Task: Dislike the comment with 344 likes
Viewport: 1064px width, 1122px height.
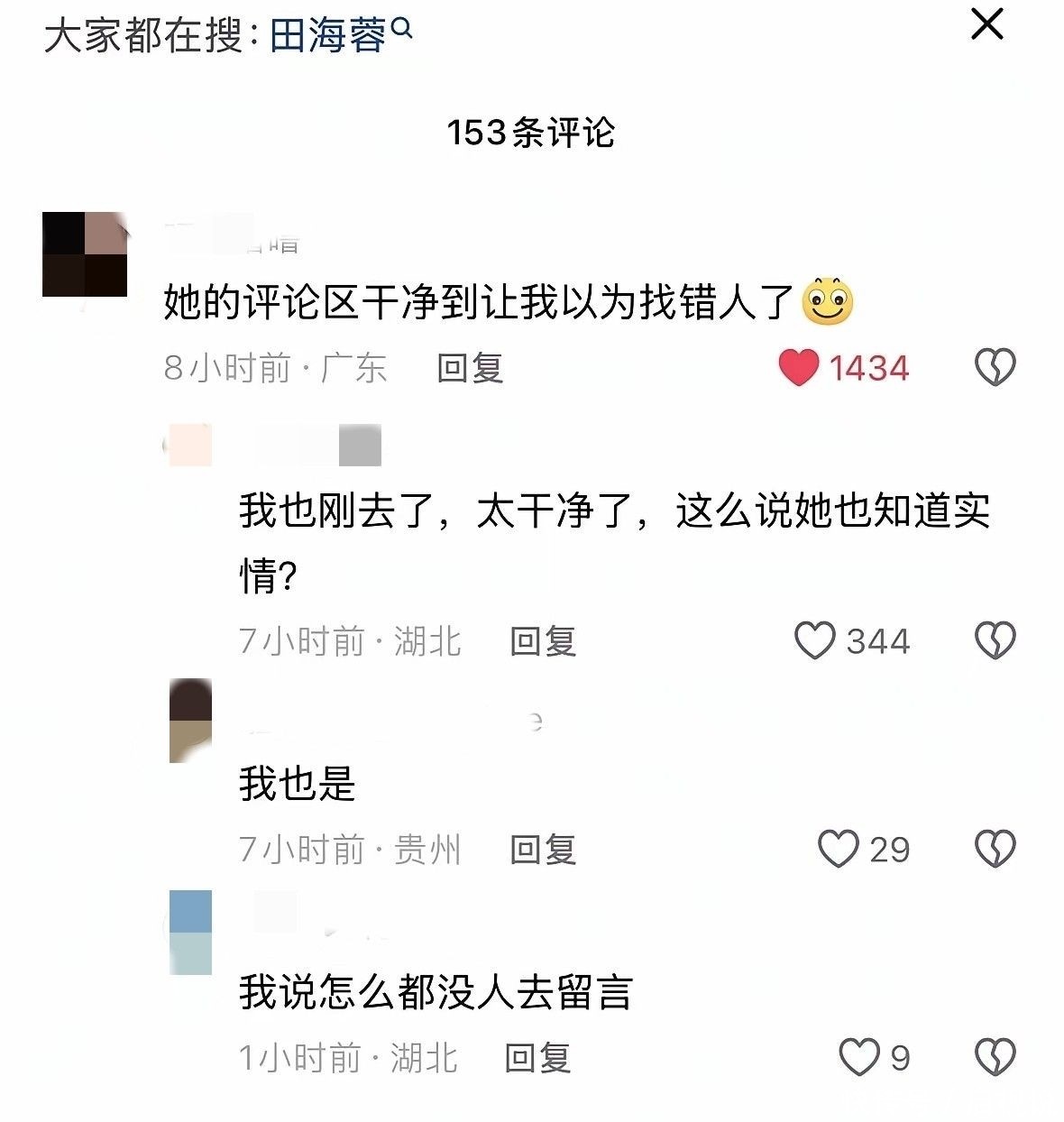Action: (995, 641)
